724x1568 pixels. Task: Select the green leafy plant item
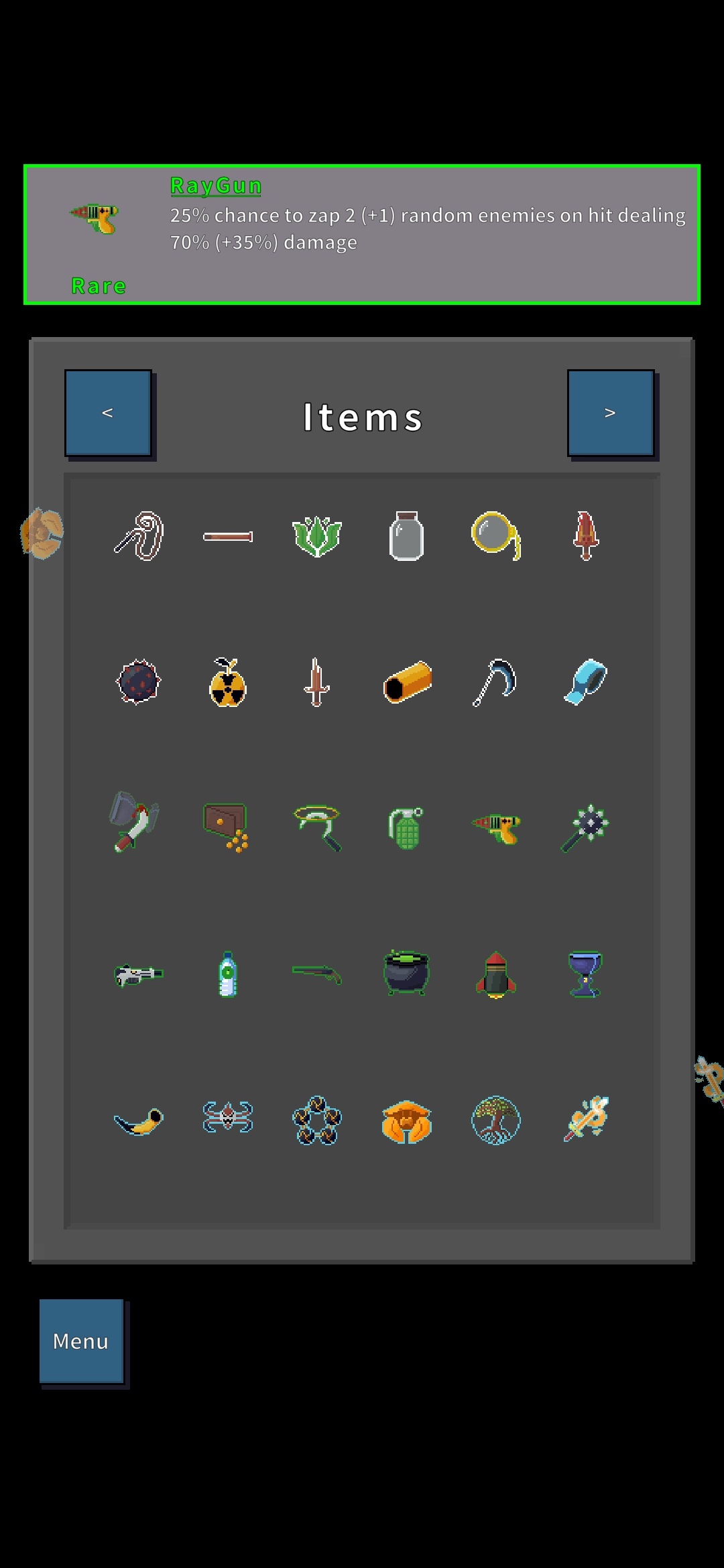coord(317,537)
